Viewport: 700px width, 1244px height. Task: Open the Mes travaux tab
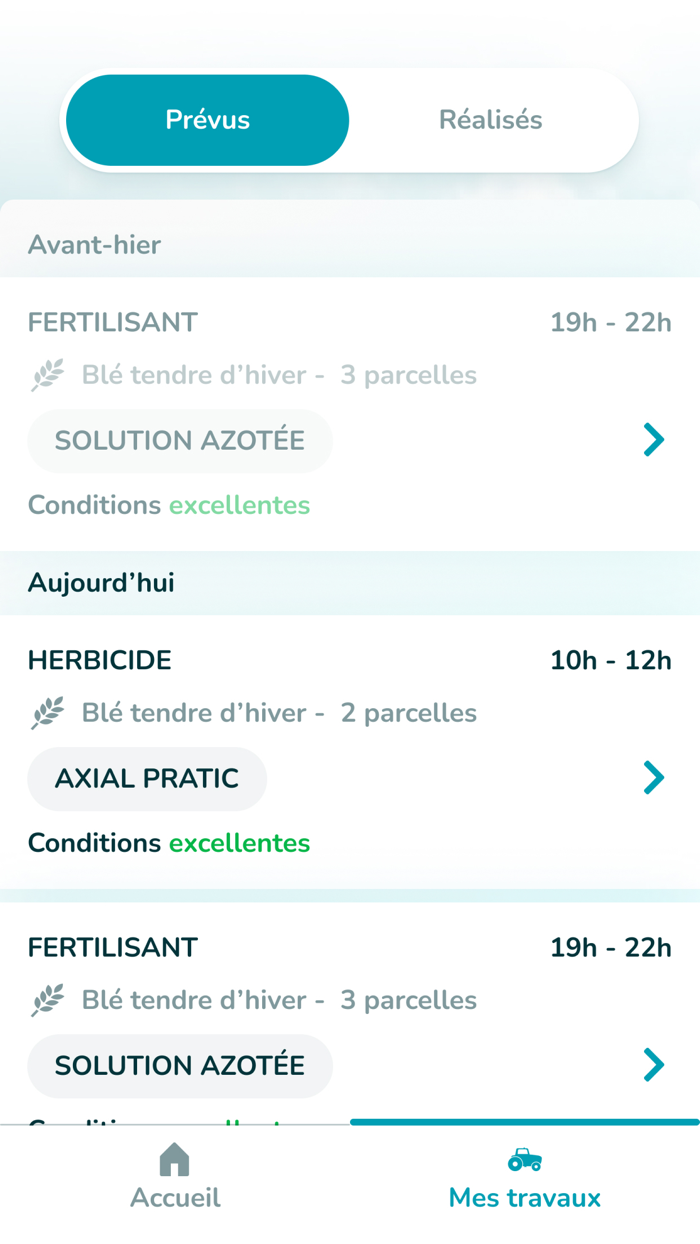click(x=525, y=1178)
